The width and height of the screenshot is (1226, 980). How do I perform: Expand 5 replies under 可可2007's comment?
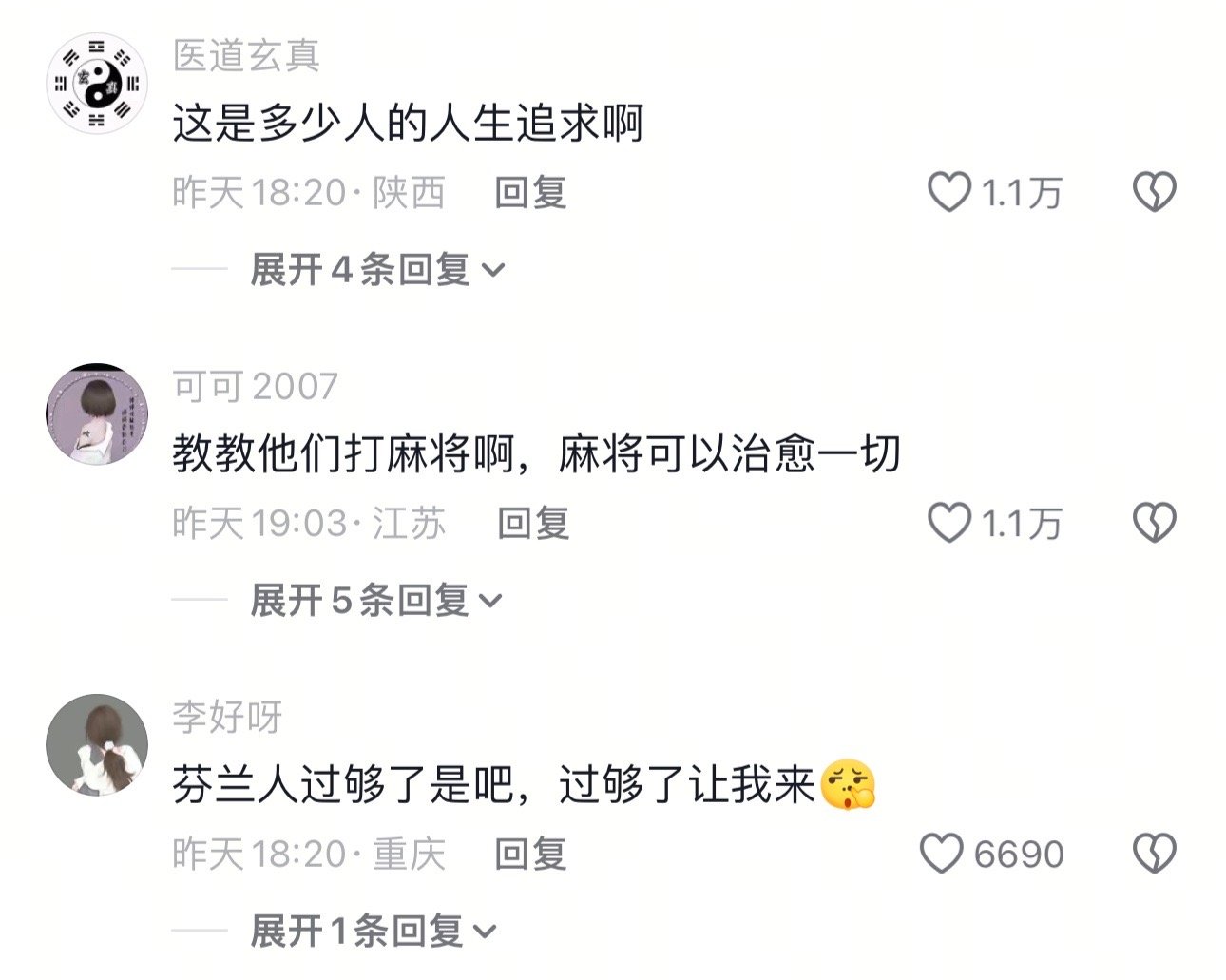[376, 601]
